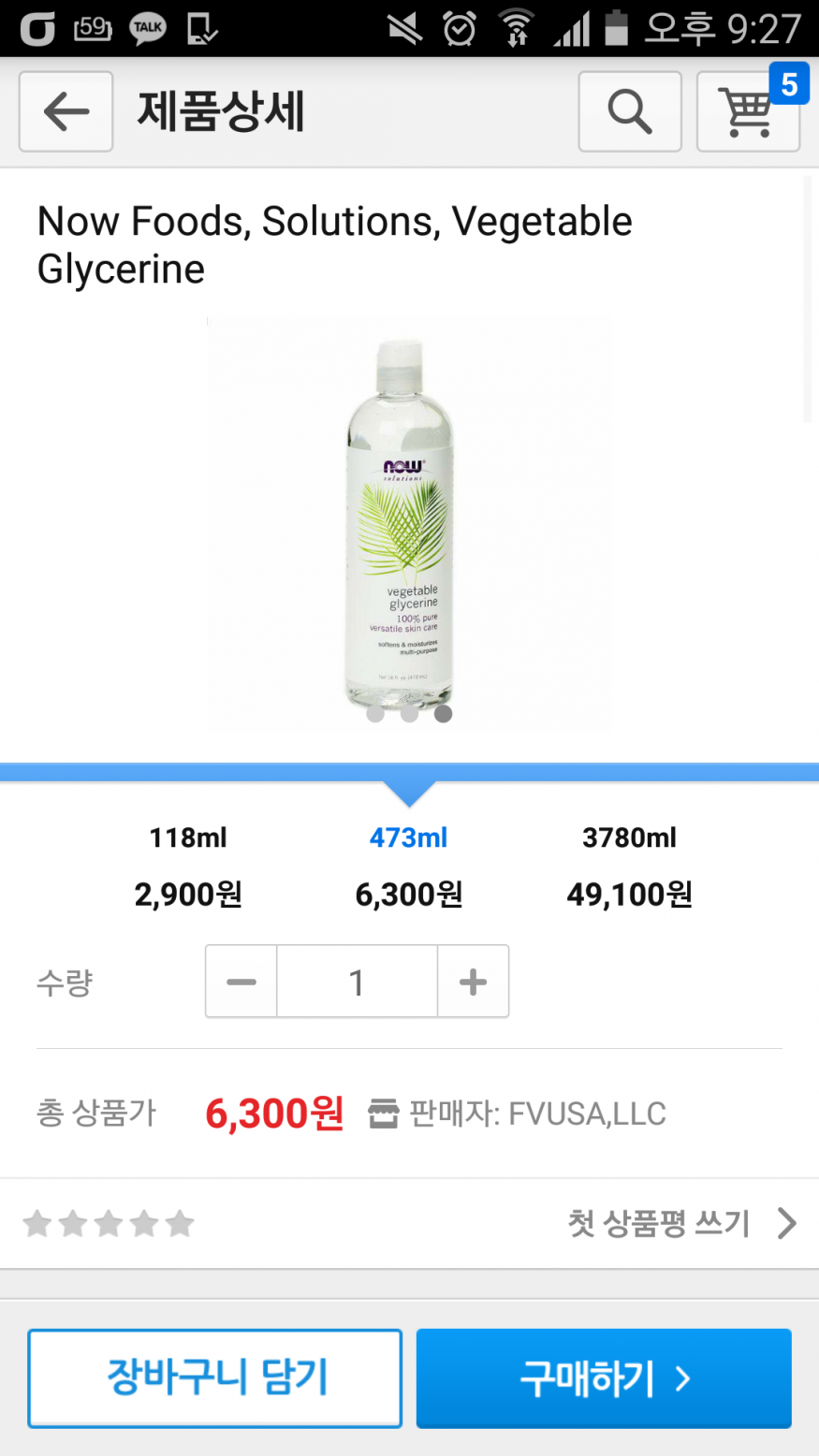Go back with the arrow button
This screenshot has height=1456, width=819.
click(66, 111)
